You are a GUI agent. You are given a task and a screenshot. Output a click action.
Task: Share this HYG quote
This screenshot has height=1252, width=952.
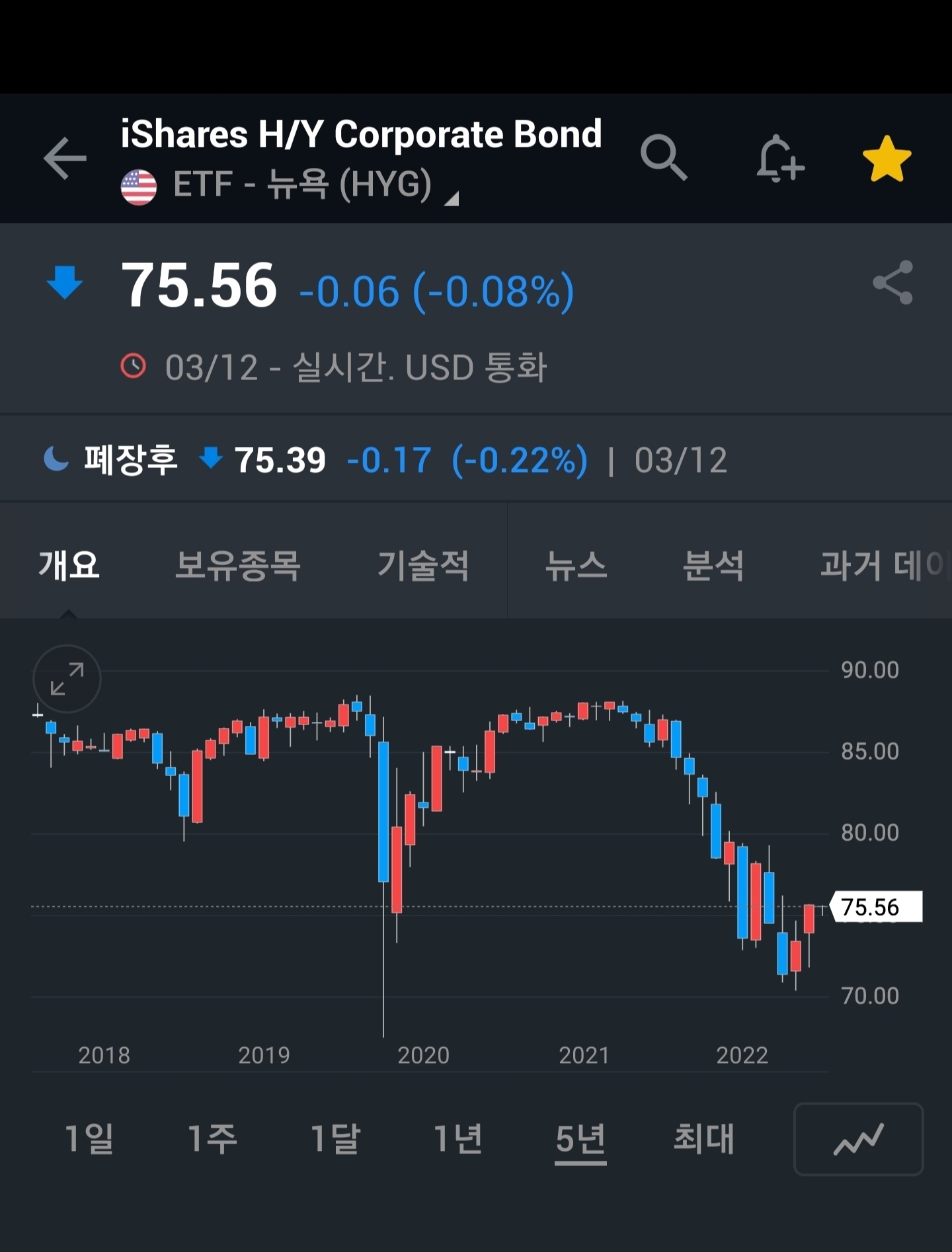pos(892,282)
